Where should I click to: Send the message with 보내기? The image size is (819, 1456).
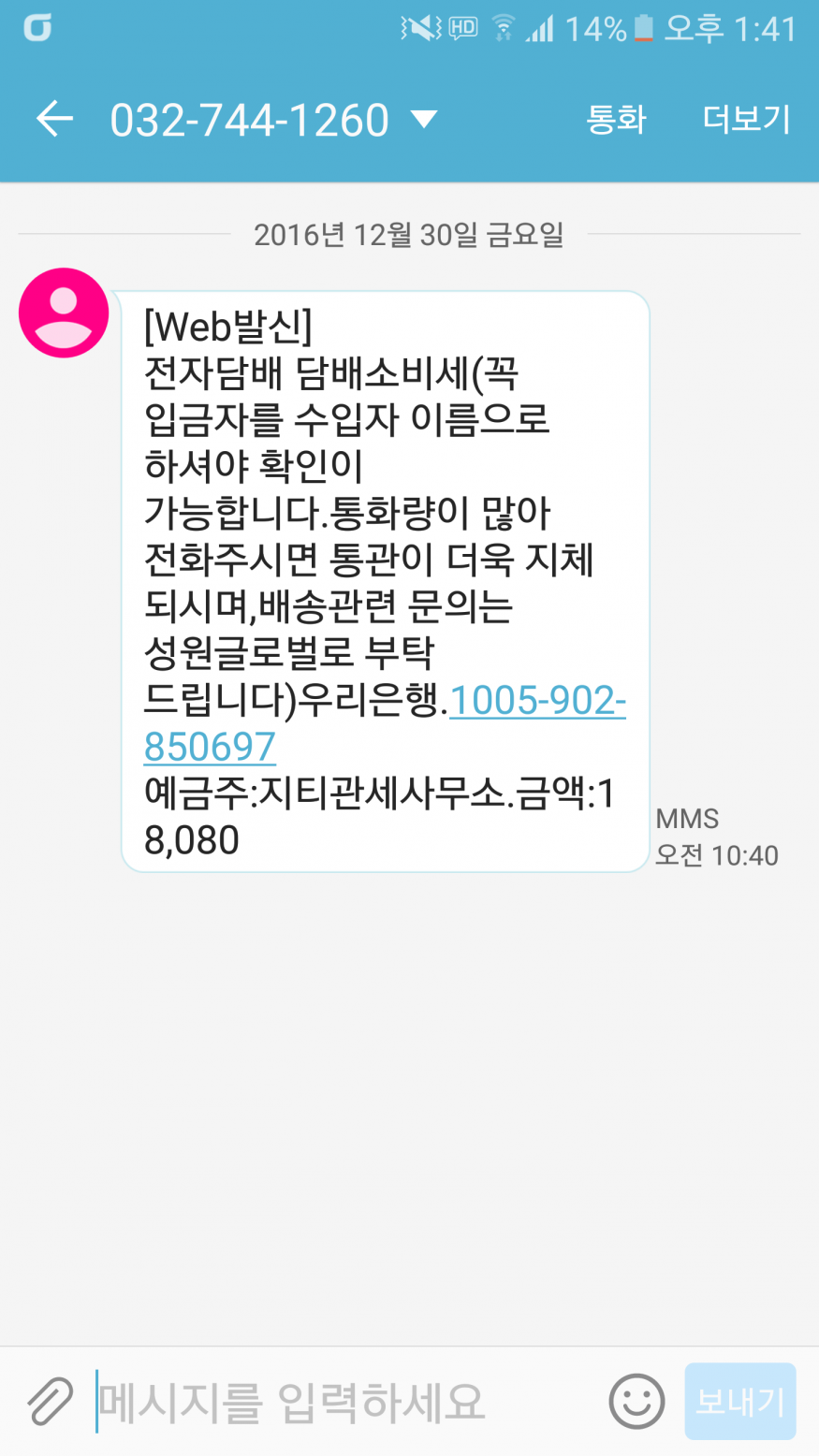[739, 1402]
